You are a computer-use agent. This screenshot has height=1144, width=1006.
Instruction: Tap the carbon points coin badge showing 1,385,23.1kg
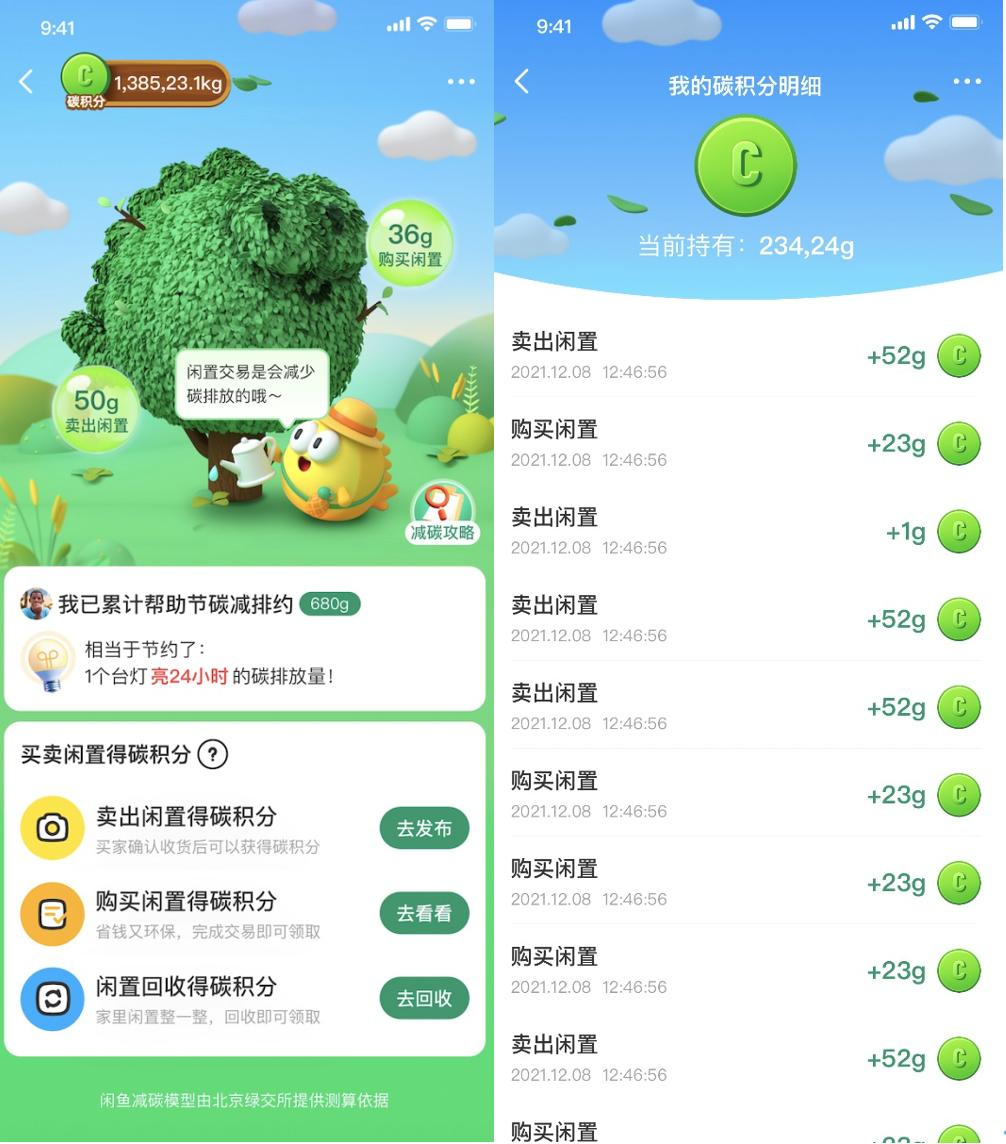pyautogui.click(x=145, y=82)
